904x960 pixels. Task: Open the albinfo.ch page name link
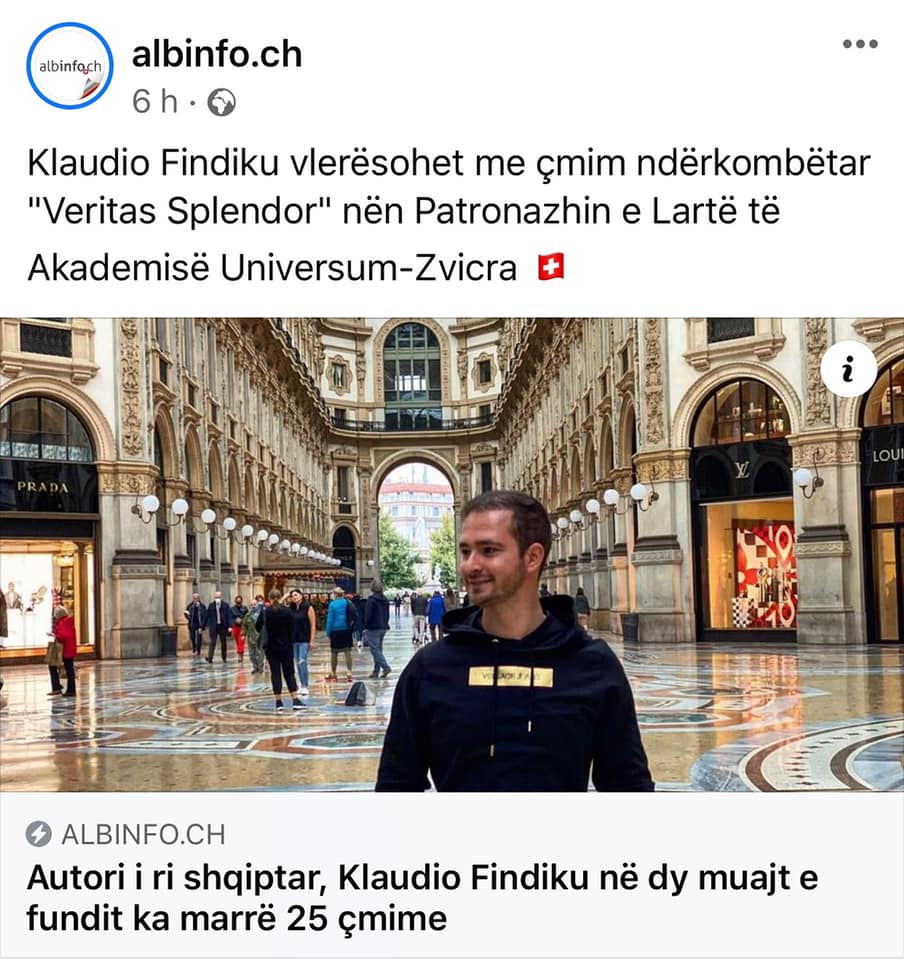[217, 54]
